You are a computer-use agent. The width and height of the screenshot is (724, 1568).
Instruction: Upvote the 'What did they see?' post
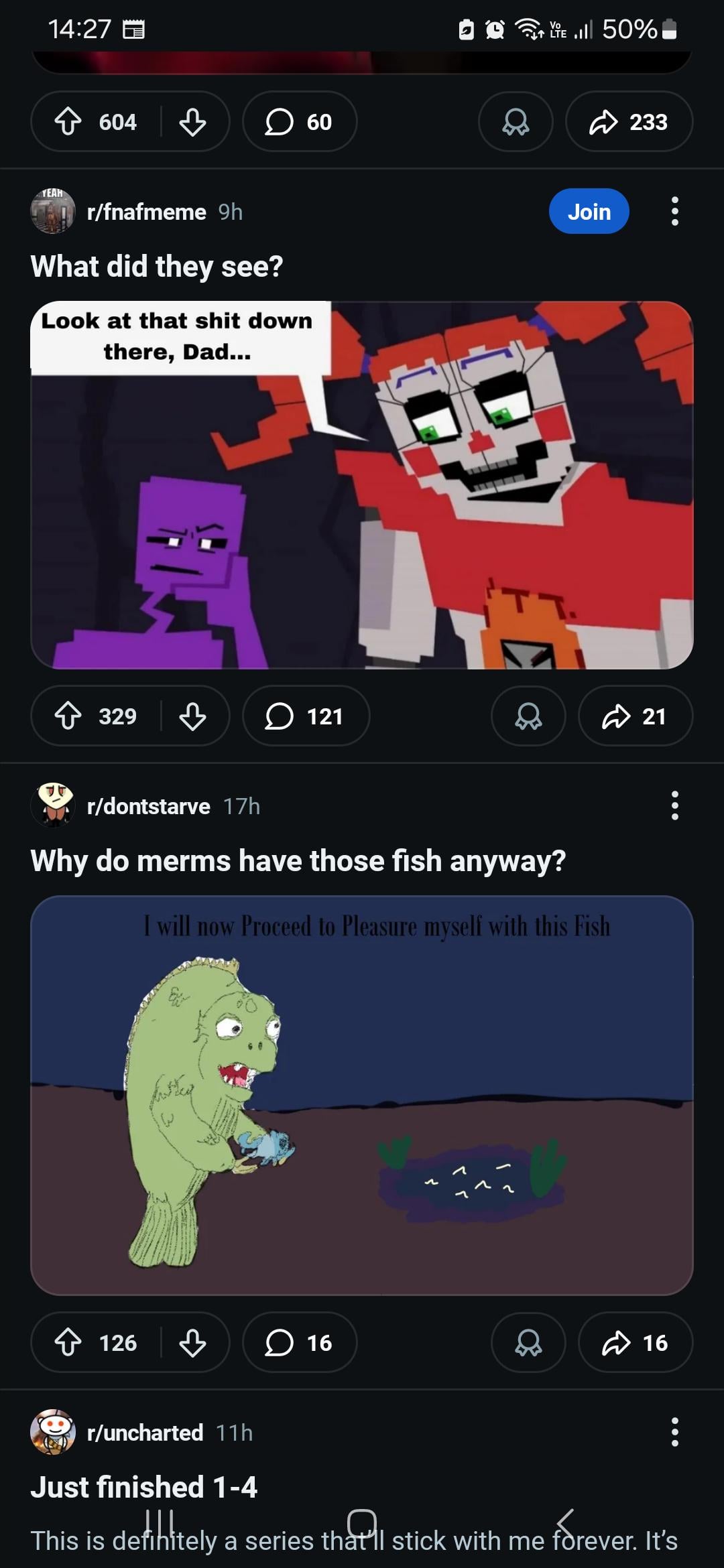[x=68, y=716]
